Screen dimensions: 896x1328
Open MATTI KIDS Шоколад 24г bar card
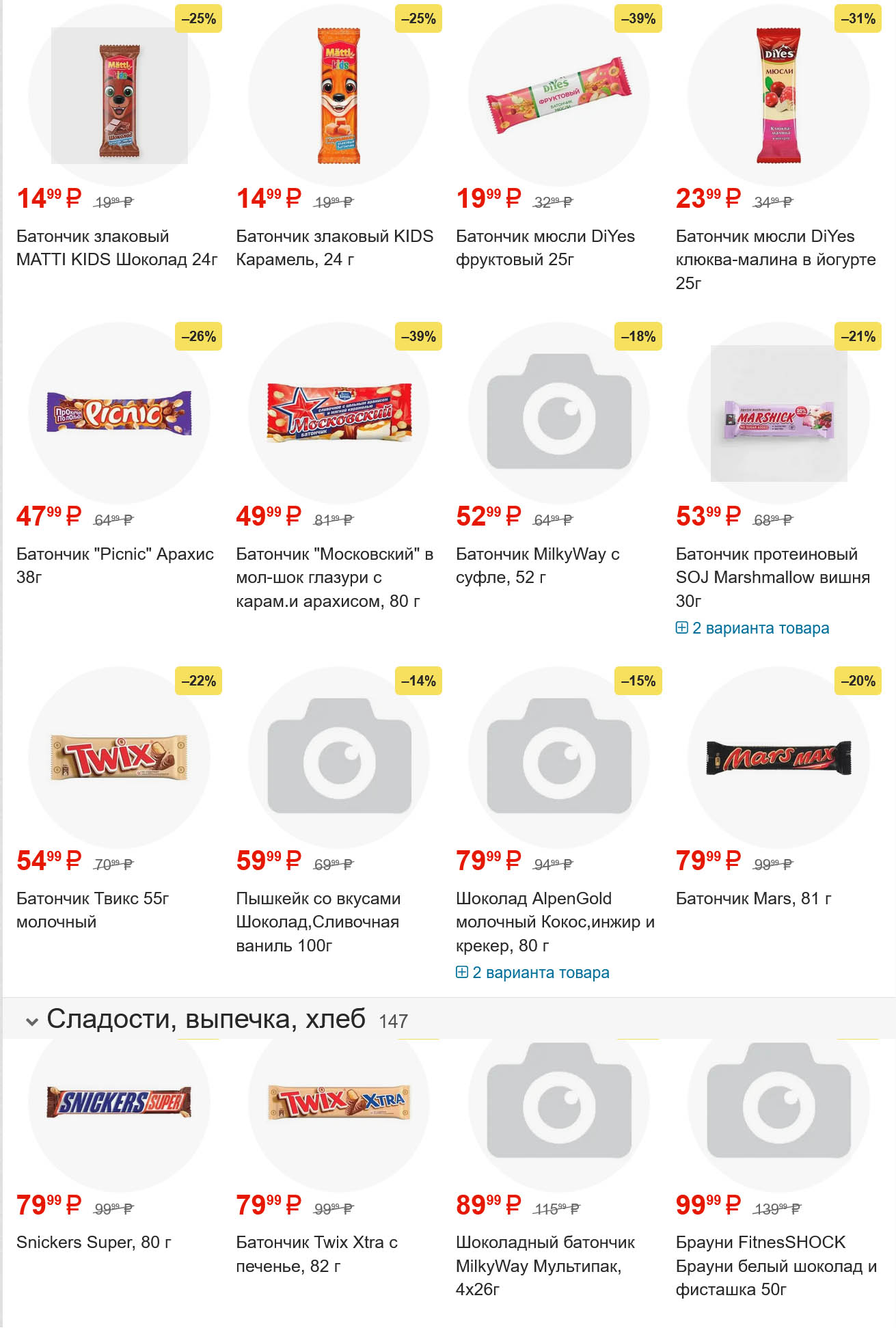[x=117, y=247]
